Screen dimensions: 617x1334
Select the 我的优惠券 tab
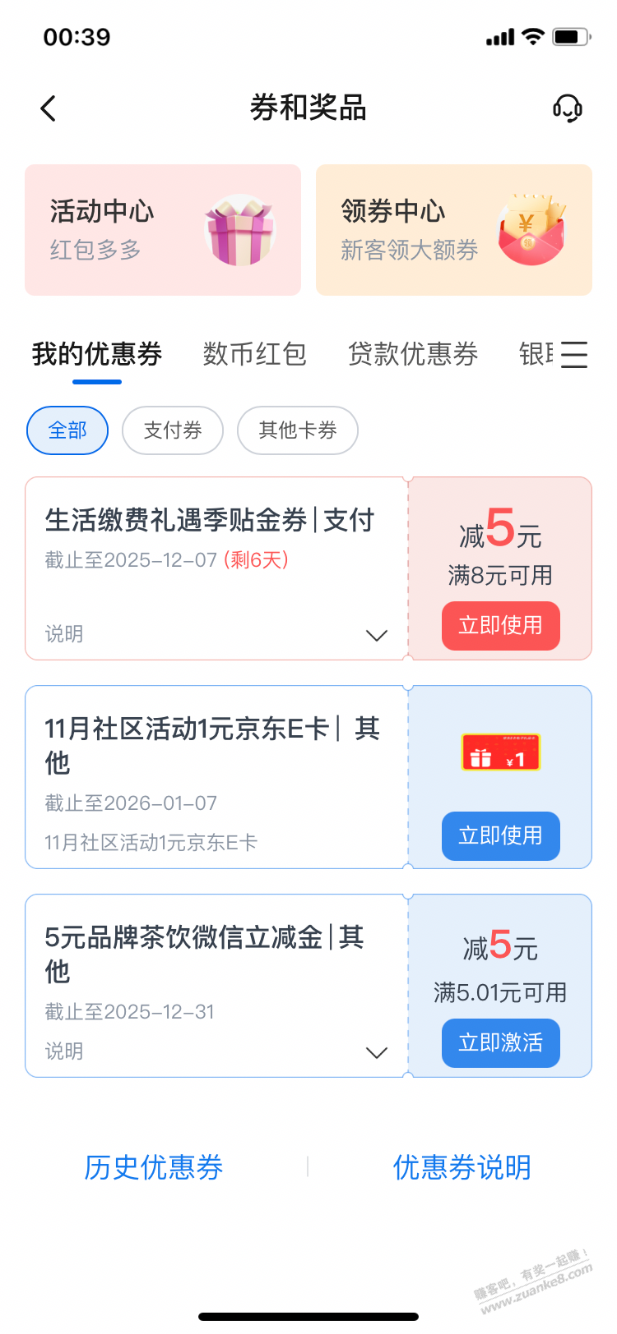click(x=97, y=354)
